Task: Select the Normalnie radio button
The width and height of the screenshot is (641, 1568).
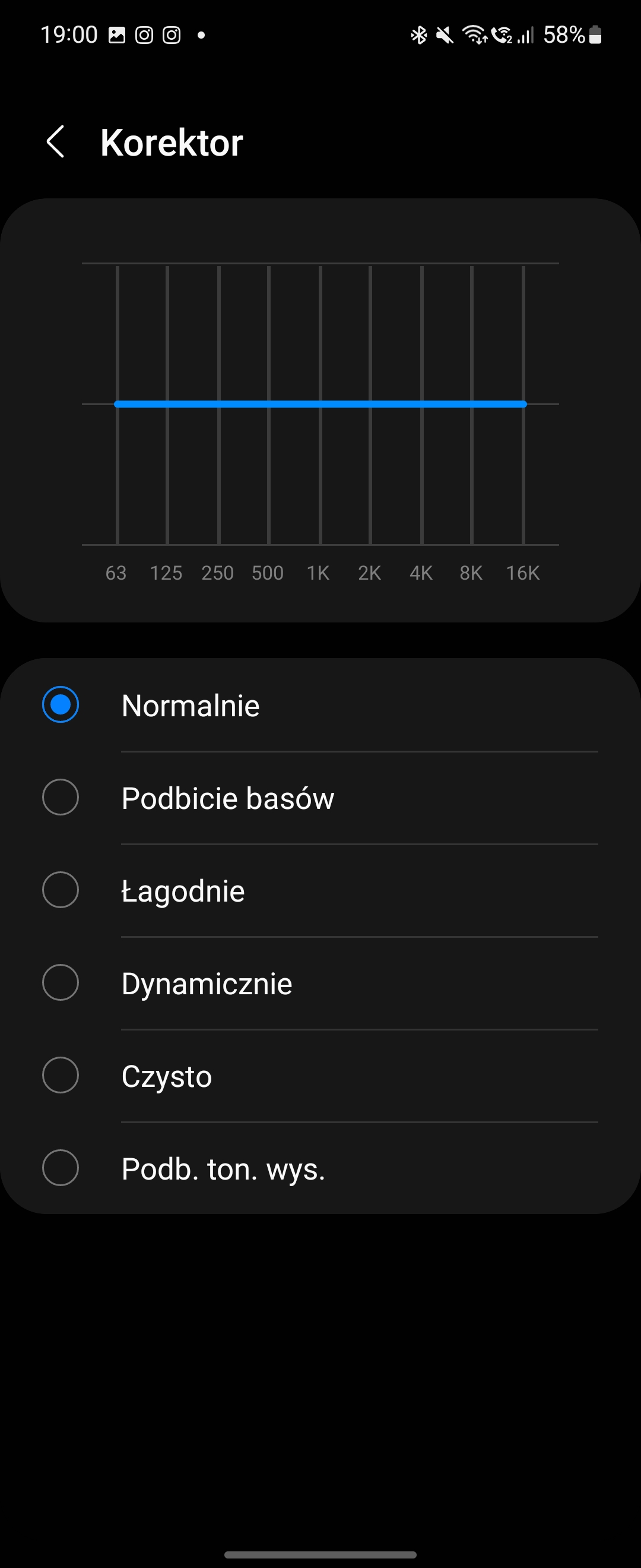Action: click(x=60, y=705)
